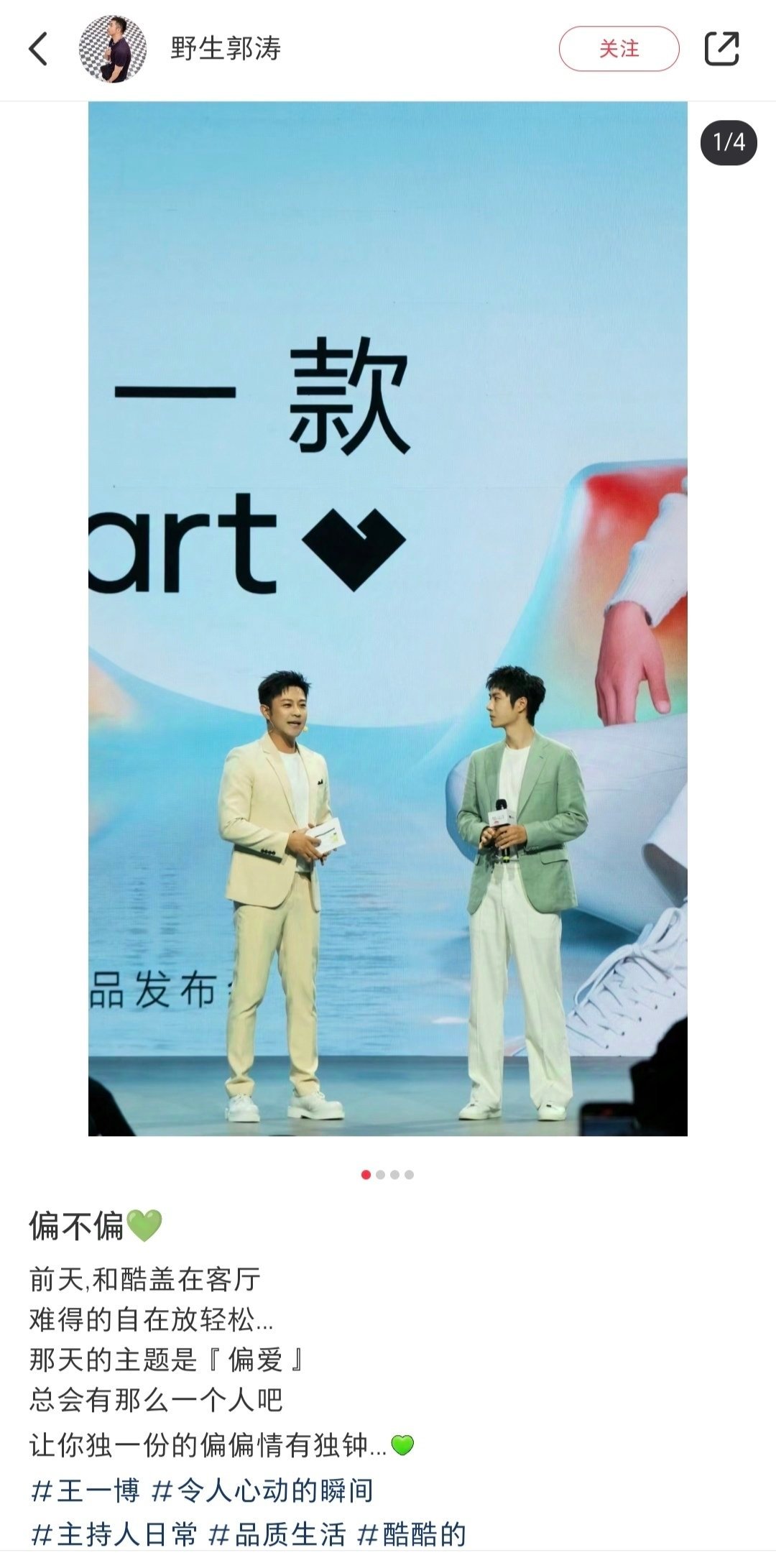Follow the author with 关注 button
The width and height of the screenshot is (776, 1568).
tap(619, 49)
